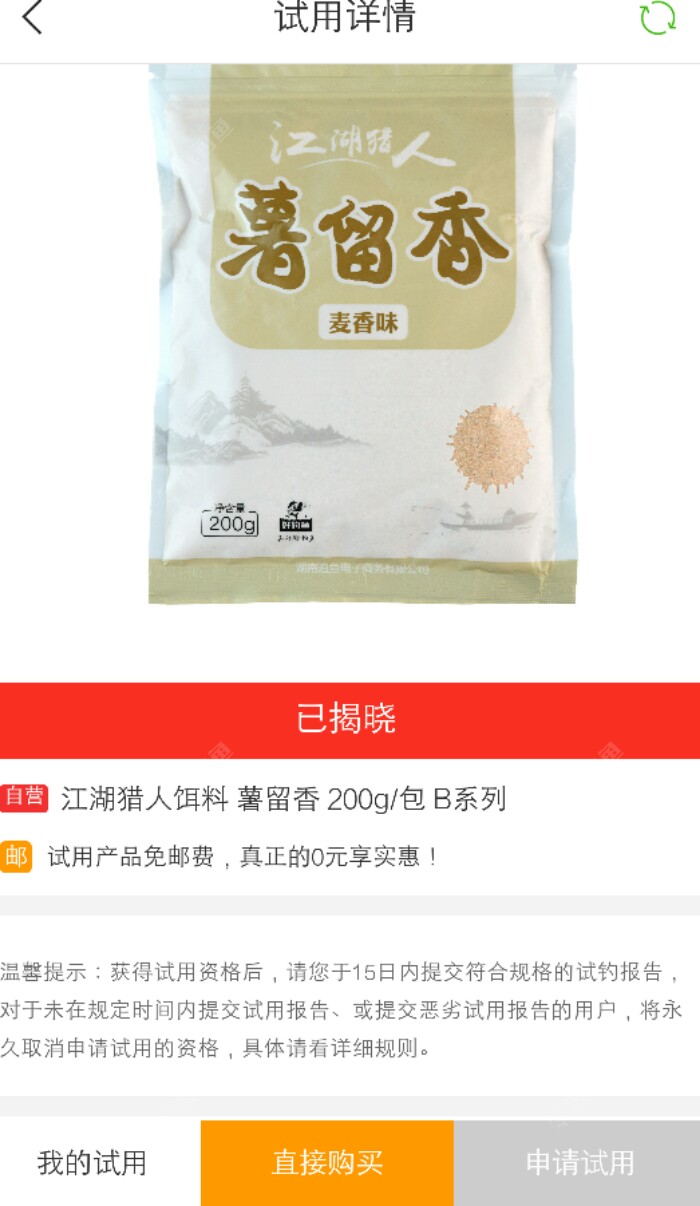Open 我的试用 (My Trials)
This screenshot has height=1206, width=700.
pos(92,1162)
